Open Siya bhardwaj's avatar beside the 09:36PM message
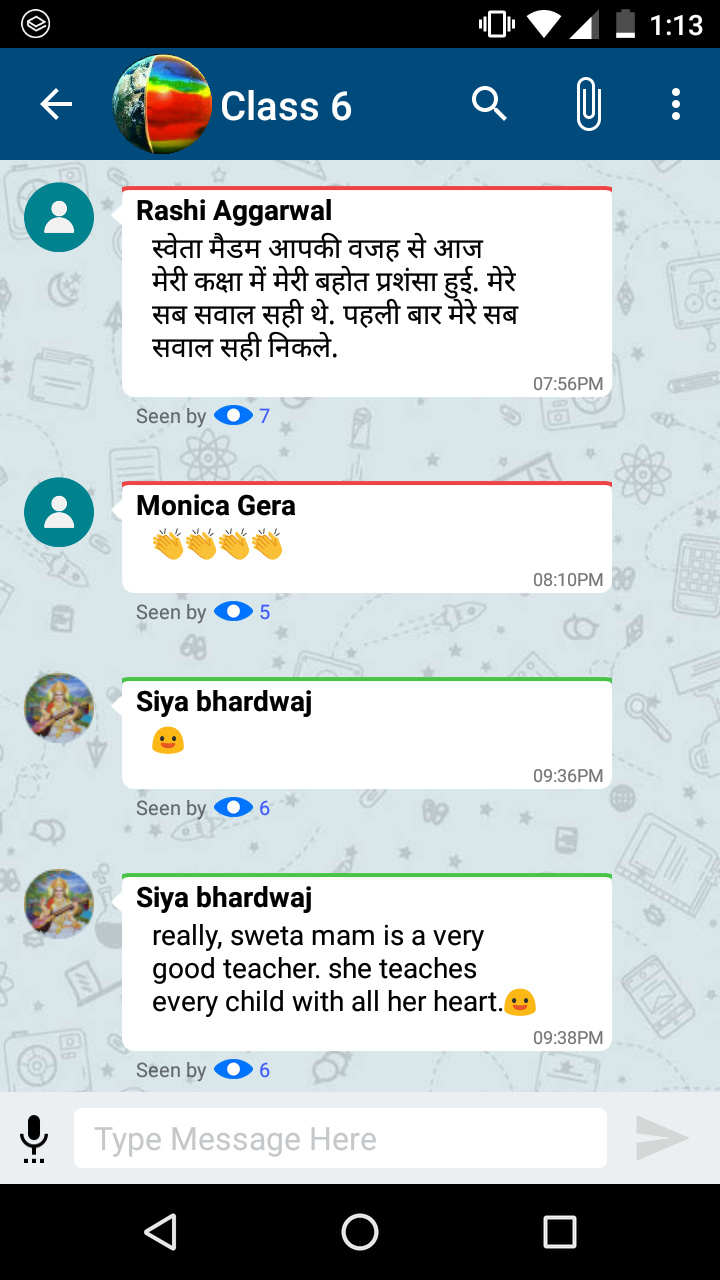Screen dimensions: 720x1280 [59, 708]
